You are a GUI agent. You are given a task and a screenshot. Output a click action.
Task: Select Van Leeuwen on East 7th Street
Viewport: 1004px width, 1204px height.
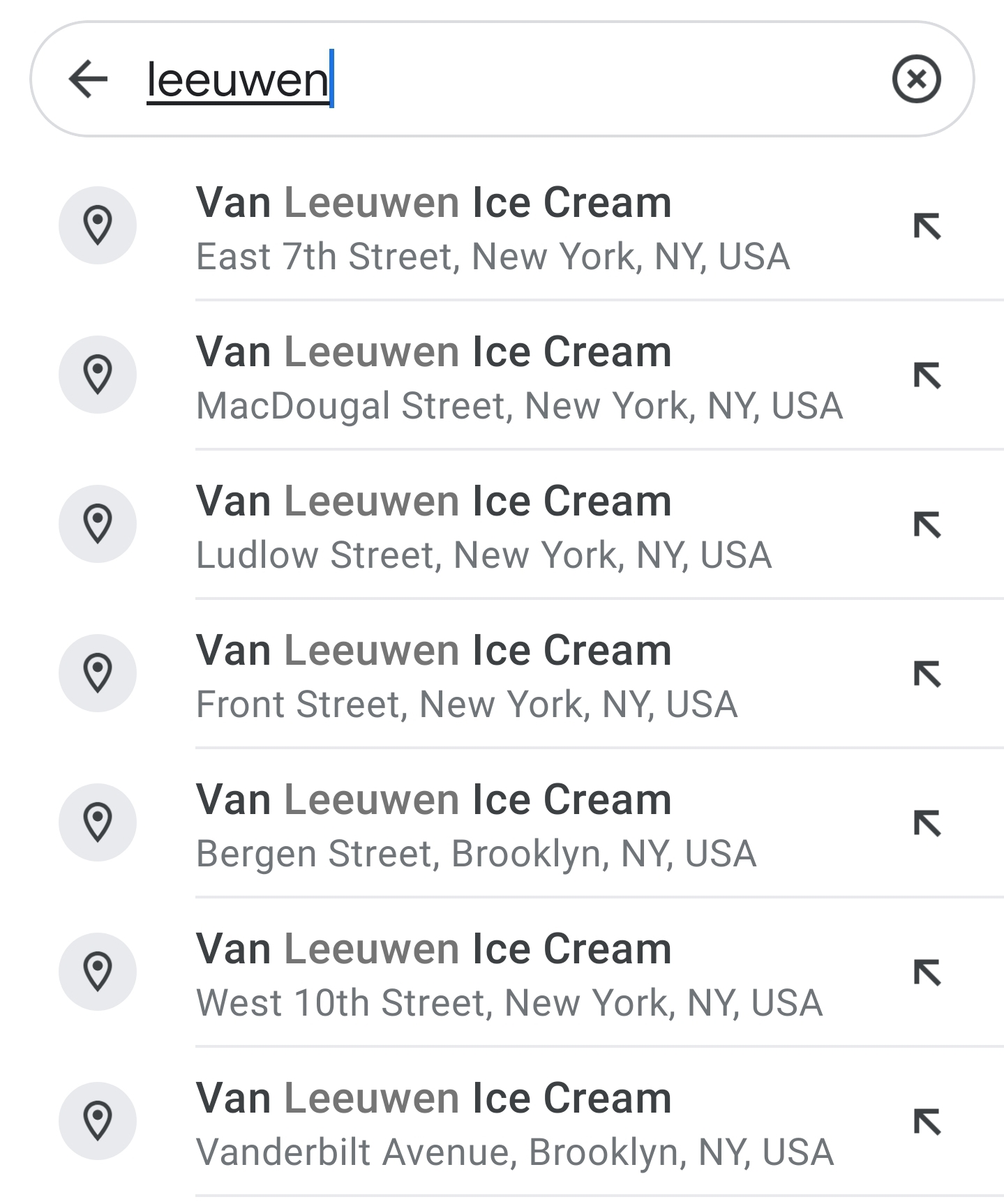[x=492, y=228]
